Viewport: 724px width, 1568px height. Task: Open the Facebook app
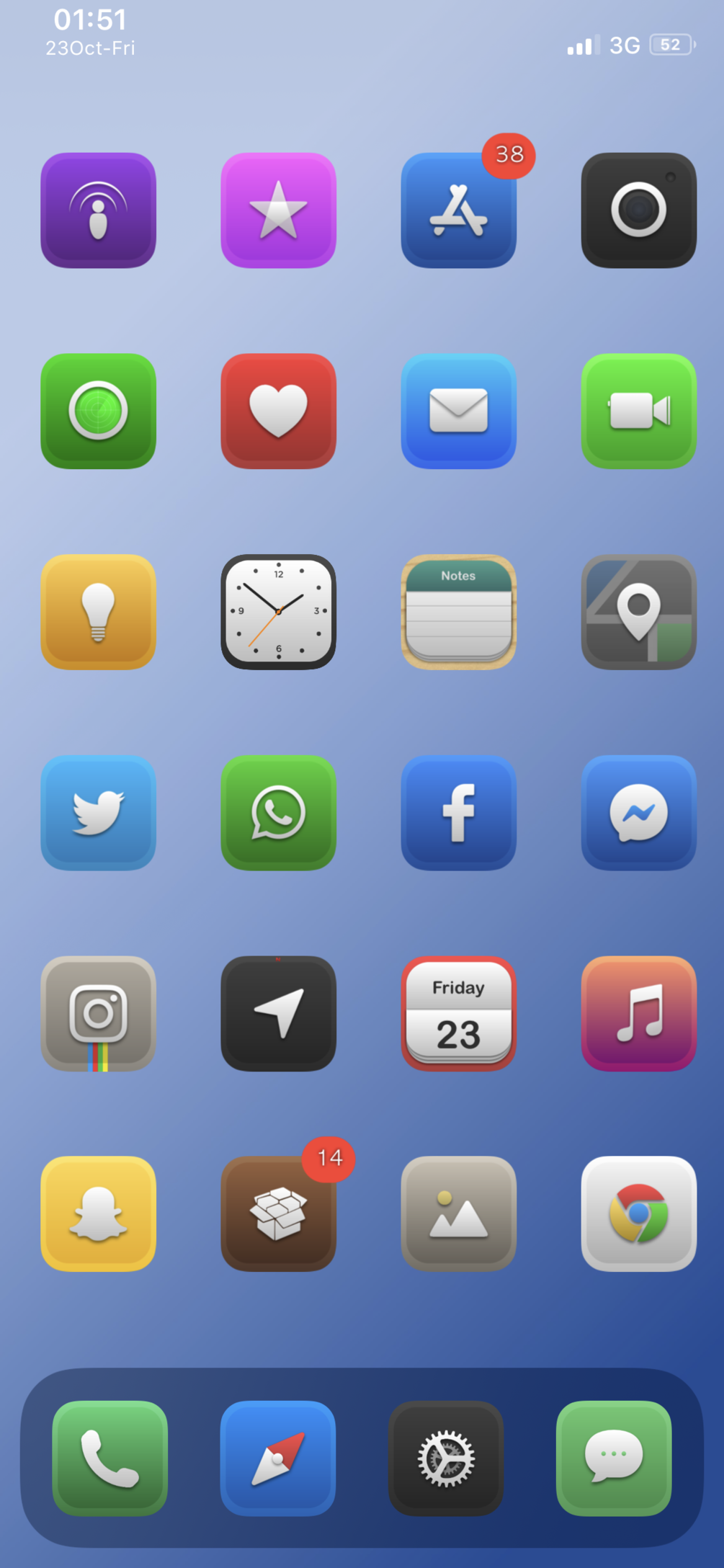point(458,812)
